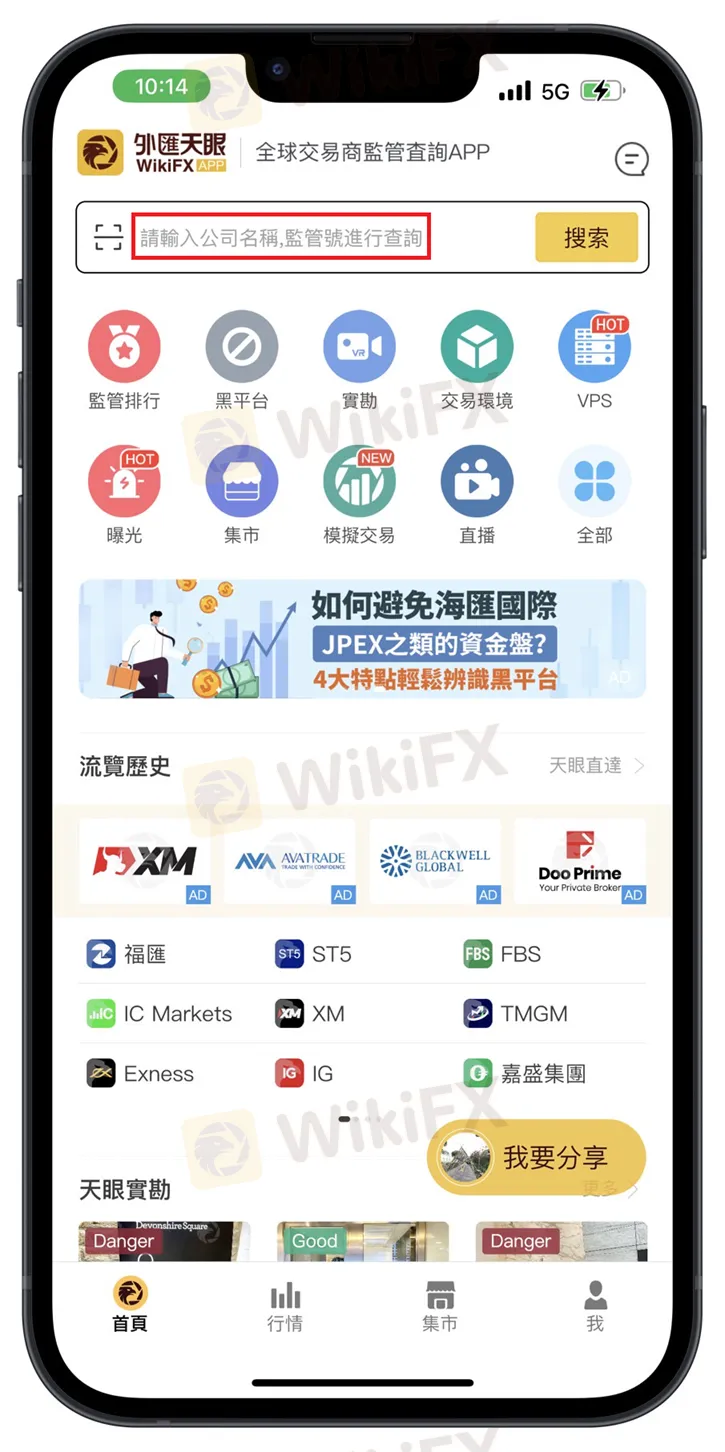
Task: Focus the company name search field
Action: coord(282,237)
